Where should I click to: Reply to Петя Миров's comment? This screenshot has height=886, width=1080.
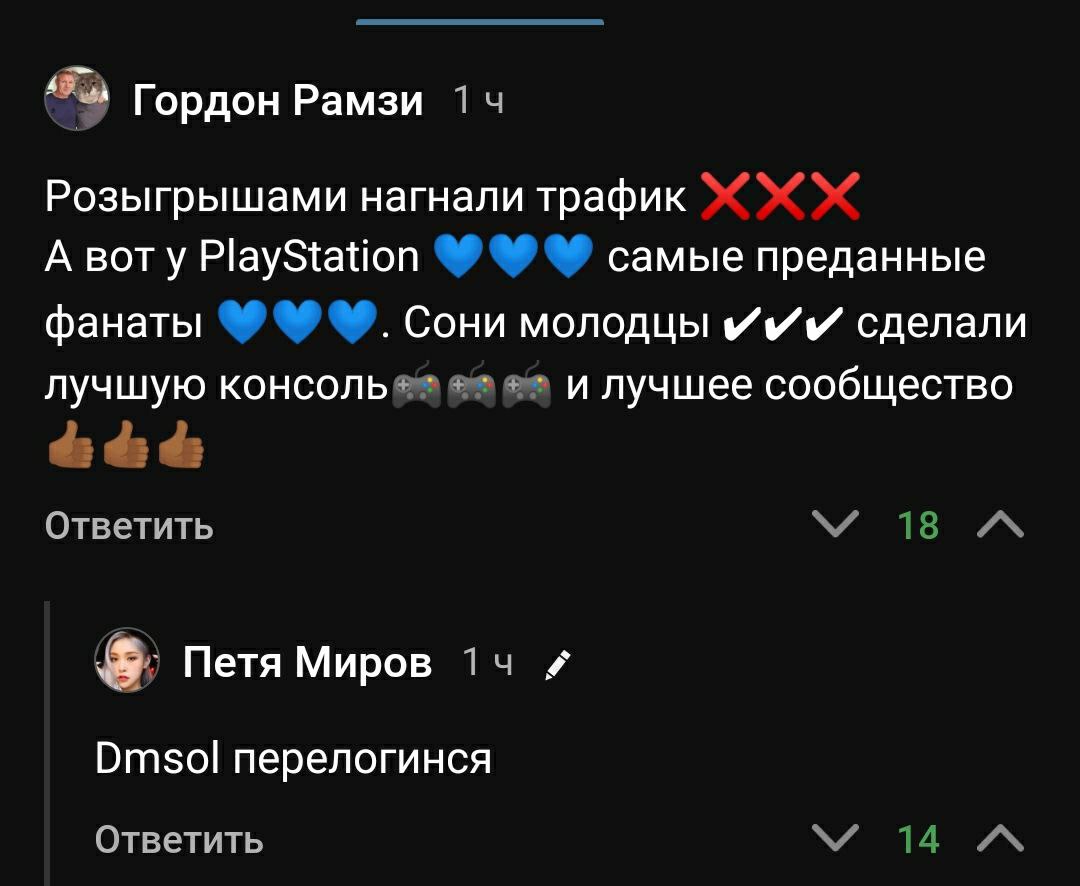click(179, 839)
